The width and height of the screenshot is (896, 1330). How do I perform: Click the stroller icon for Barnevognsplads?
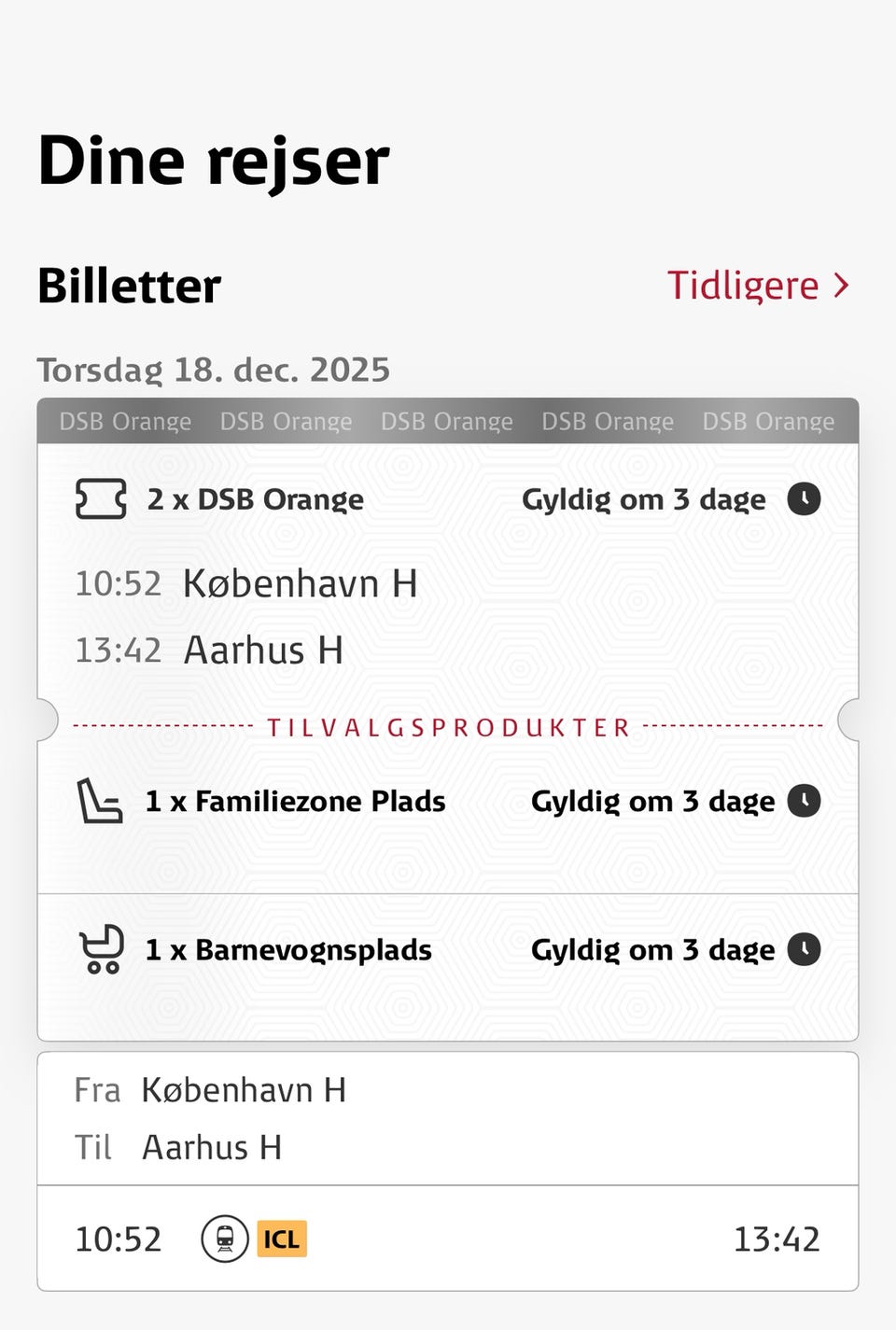(x=101, y=949)
